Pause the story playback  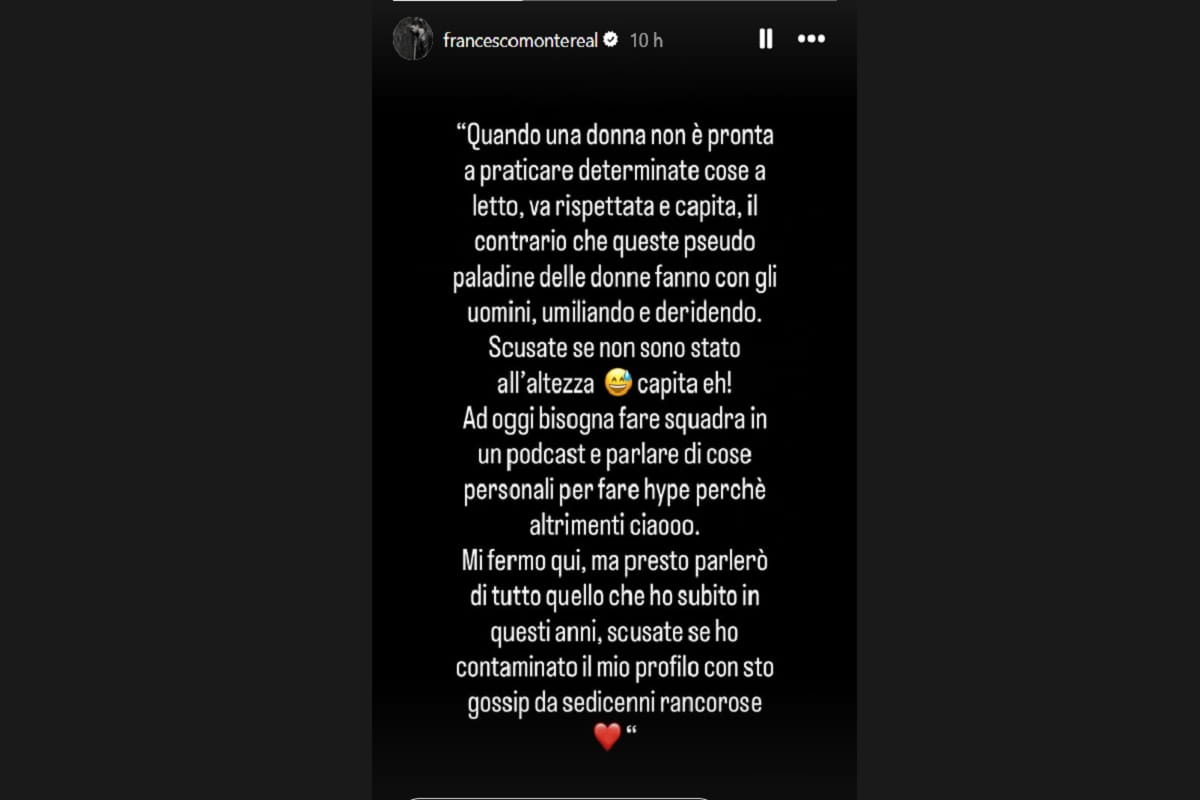[766, 39]
